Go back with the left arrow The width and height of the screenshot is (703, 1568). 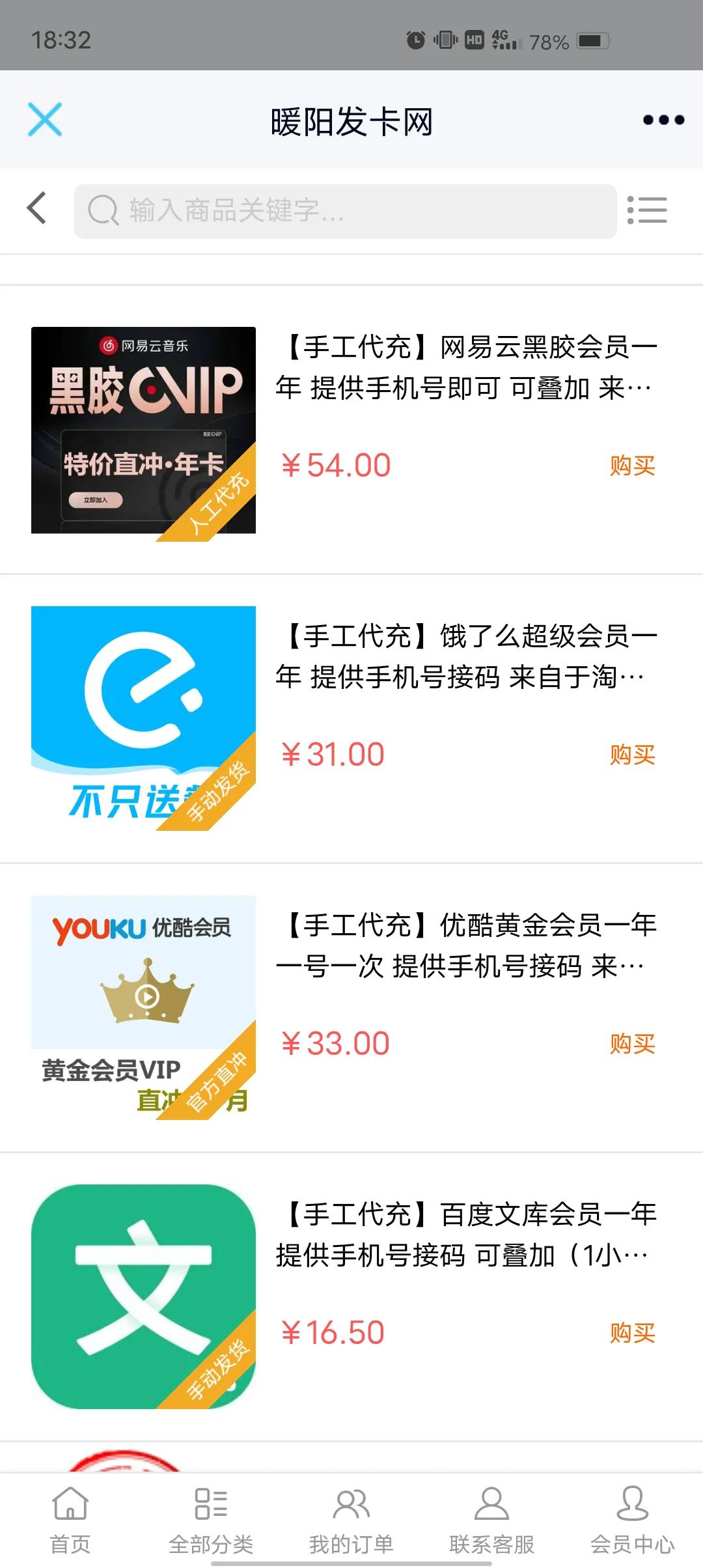coord(37,208)
